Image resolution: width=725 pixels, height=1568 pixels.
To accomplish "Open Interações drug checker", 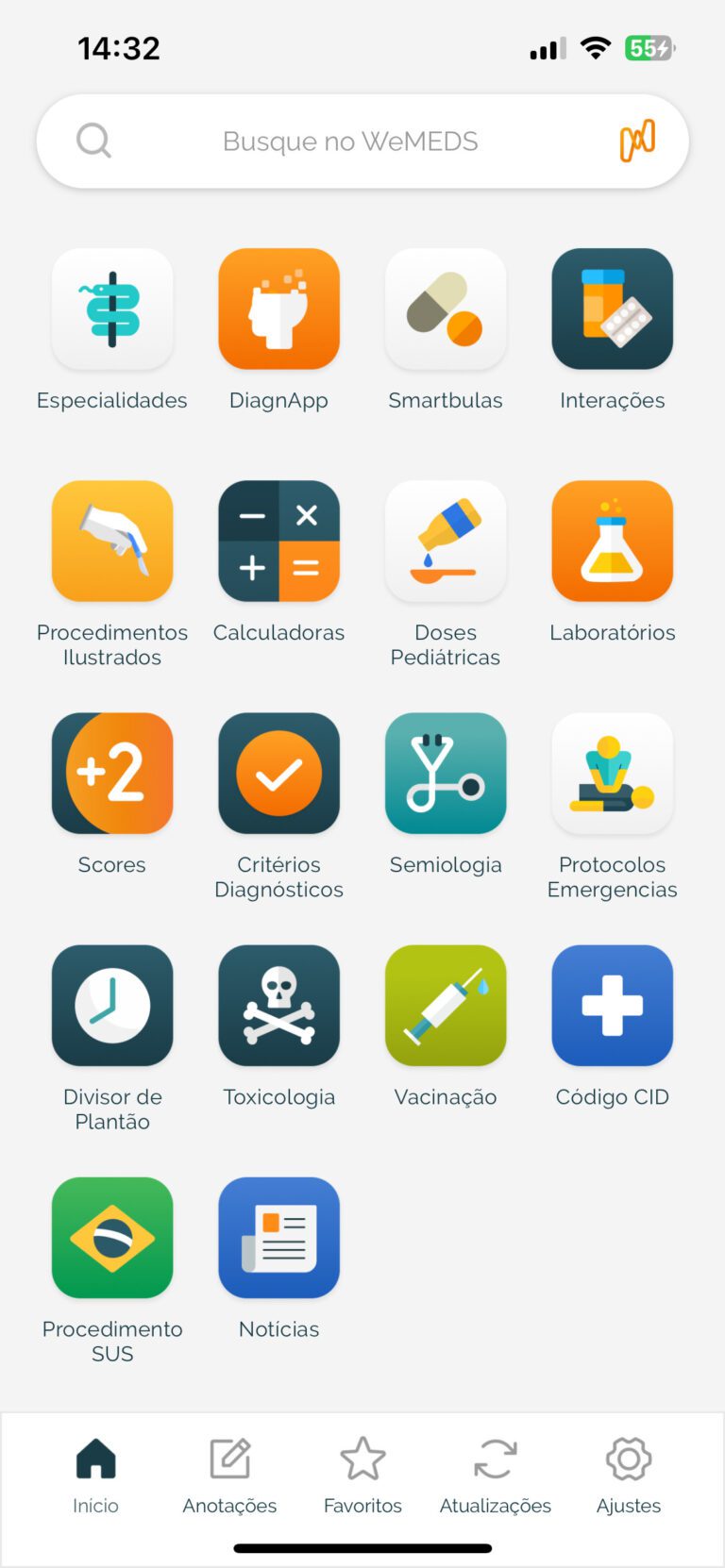I will point(612,309).
